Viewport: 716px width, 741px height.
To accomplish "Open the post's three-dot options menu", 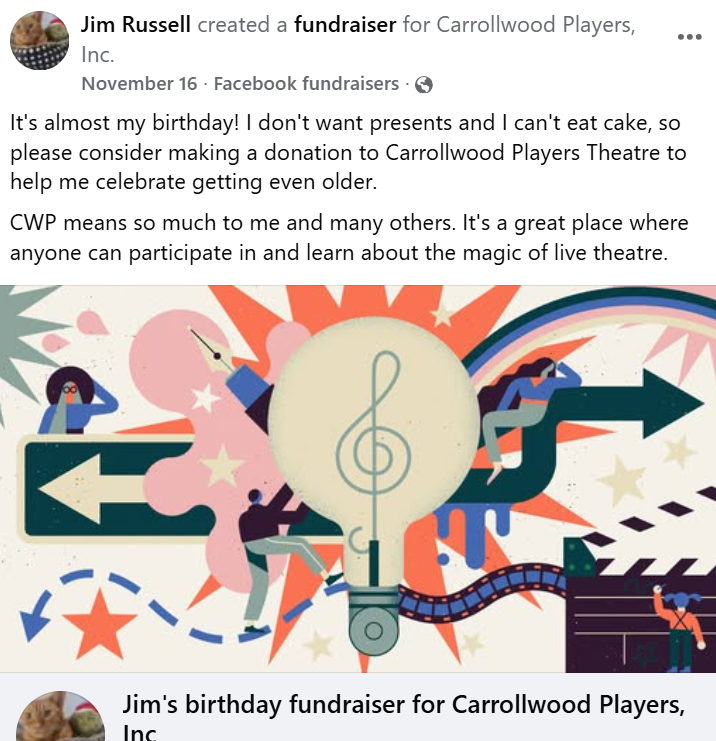I will coord(689,37).
